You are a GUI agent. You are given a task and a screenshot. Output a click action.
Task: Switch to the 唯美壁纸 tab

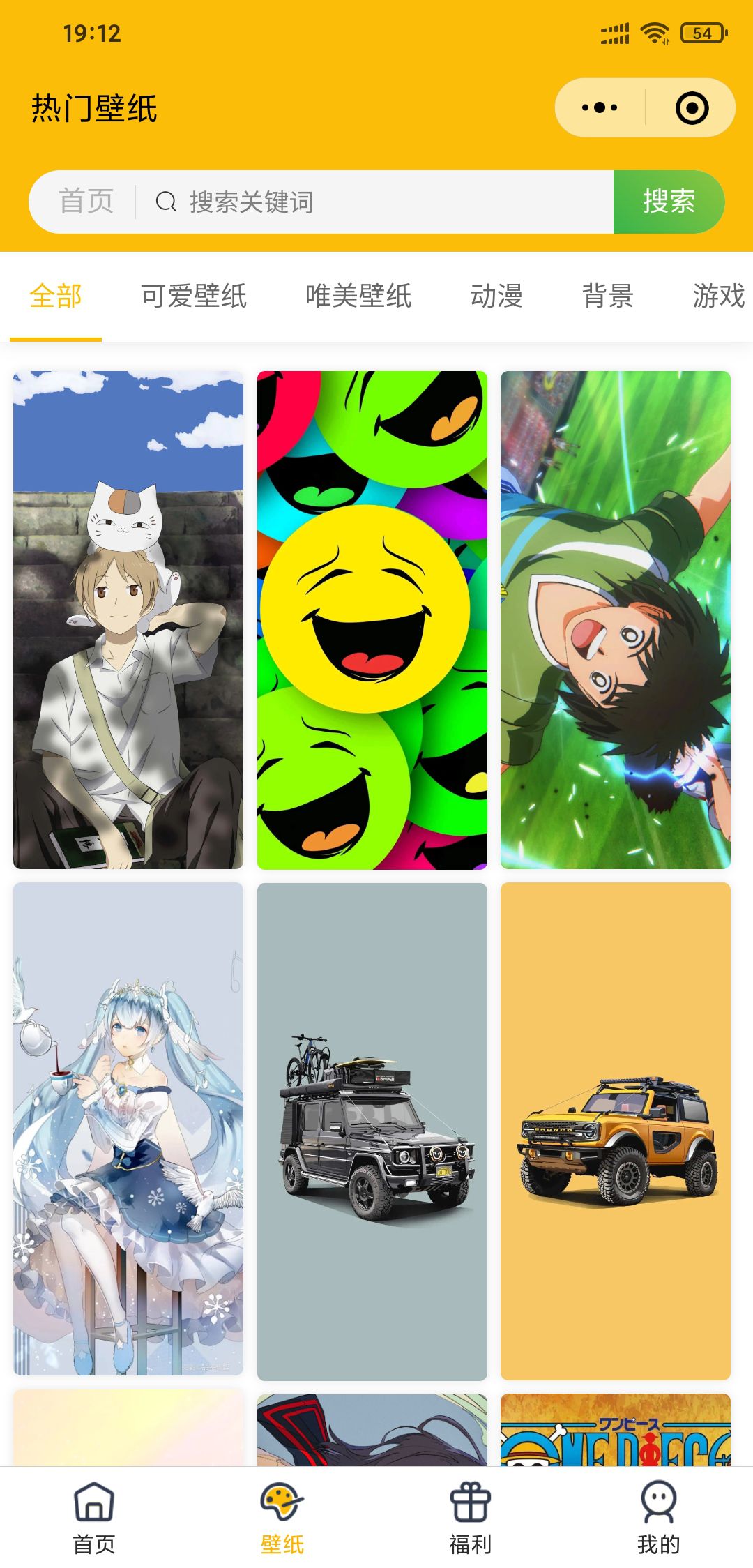pos(358,296)
